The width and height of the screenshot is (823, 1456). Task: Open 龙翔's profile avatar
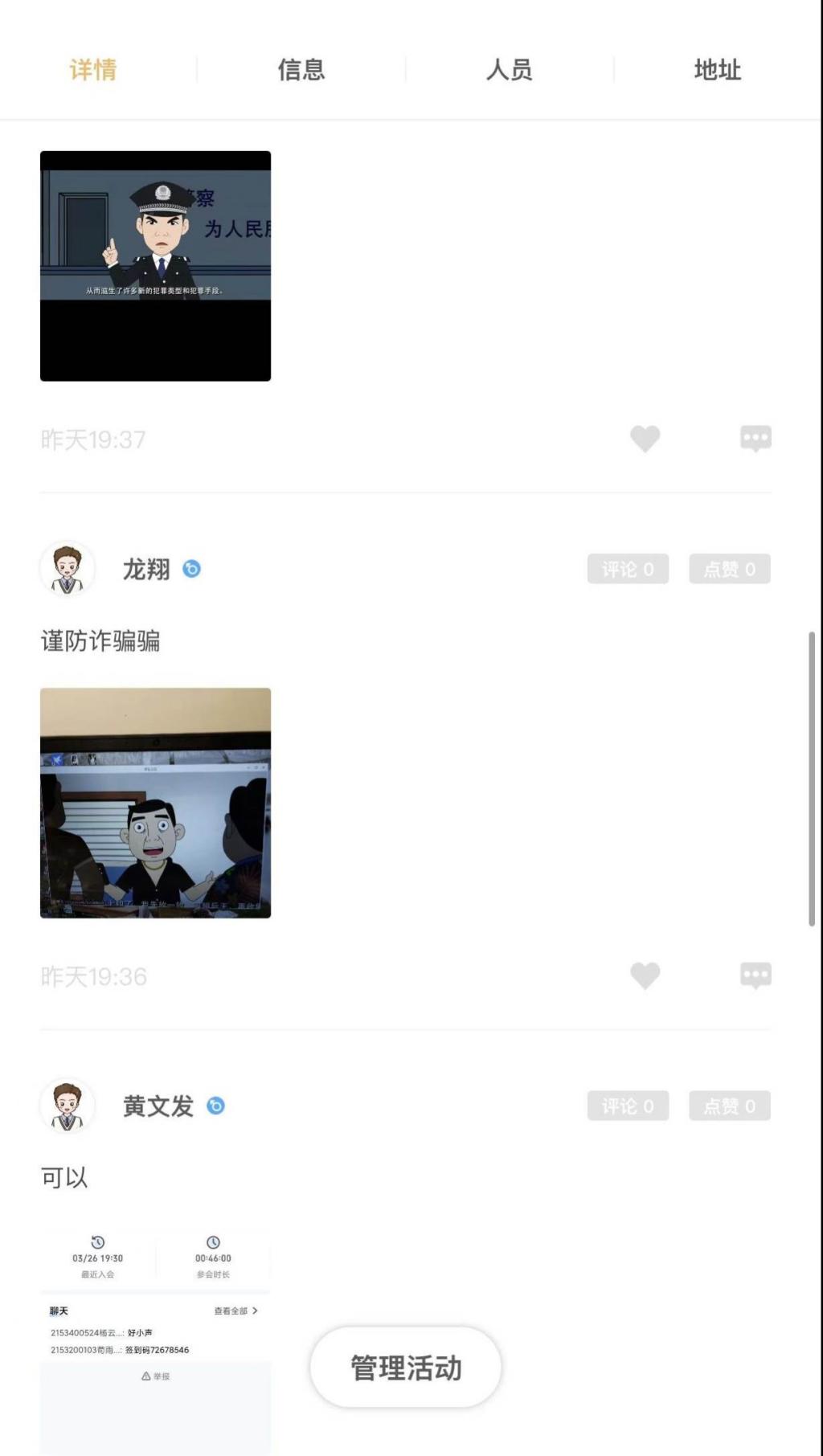[x=68, y=569]
